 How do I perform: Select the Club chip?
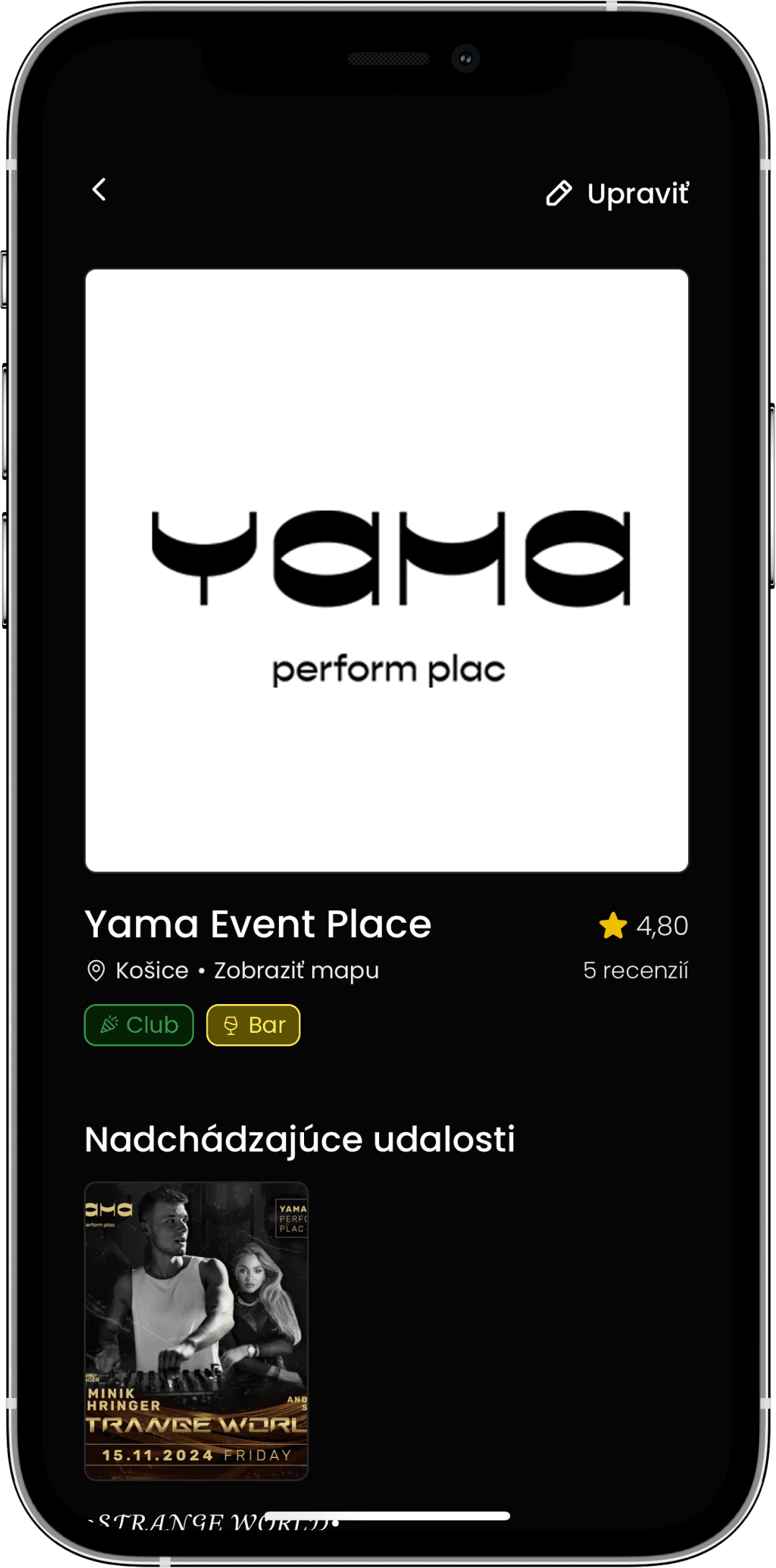(139, 1025)
